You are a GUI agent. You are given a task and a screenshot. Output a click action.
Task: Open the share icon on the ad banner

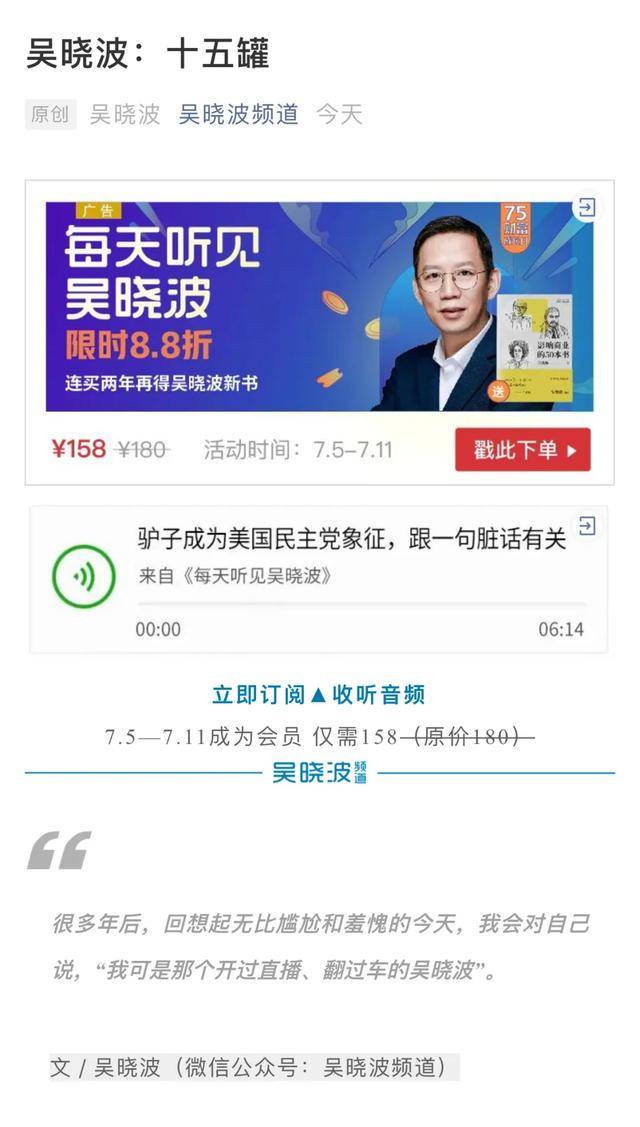(586, 208)
